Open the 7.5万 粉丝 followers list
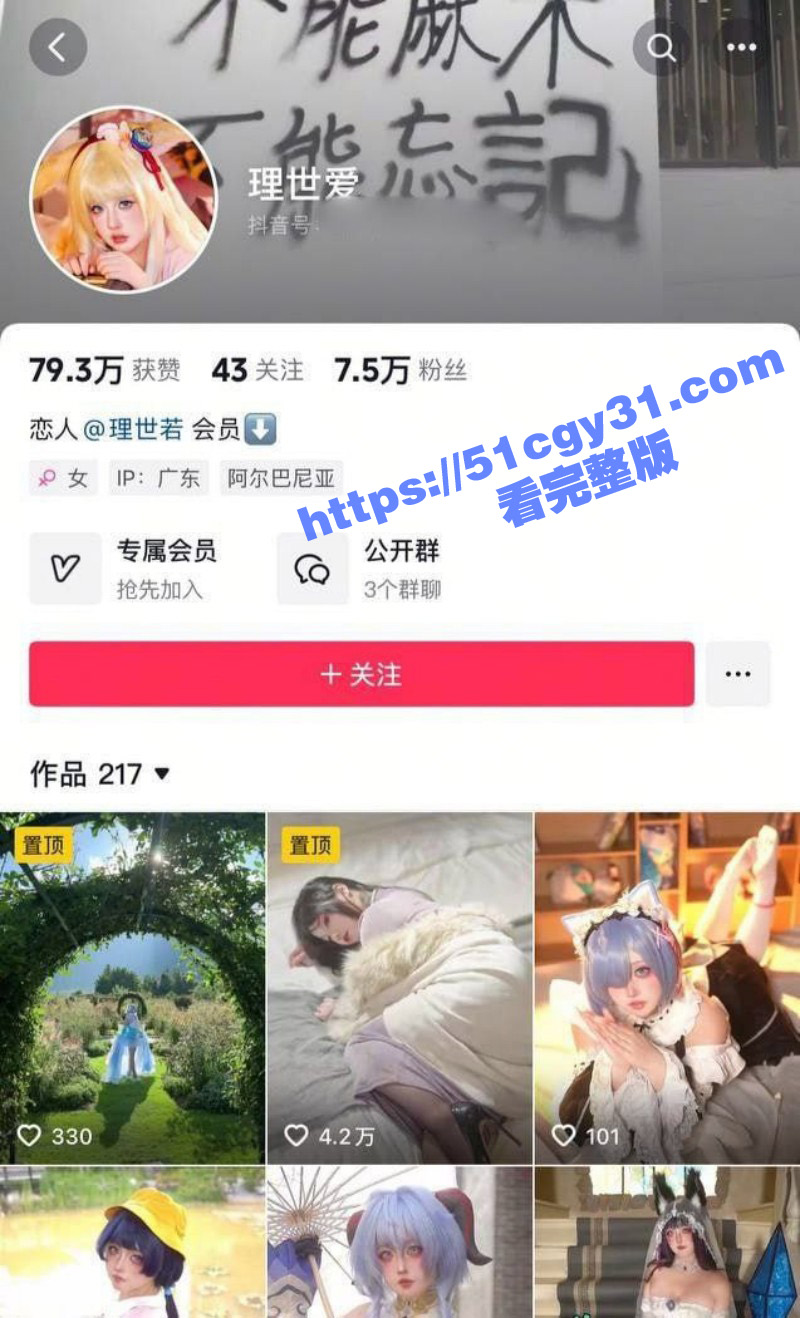 [400, 371]
